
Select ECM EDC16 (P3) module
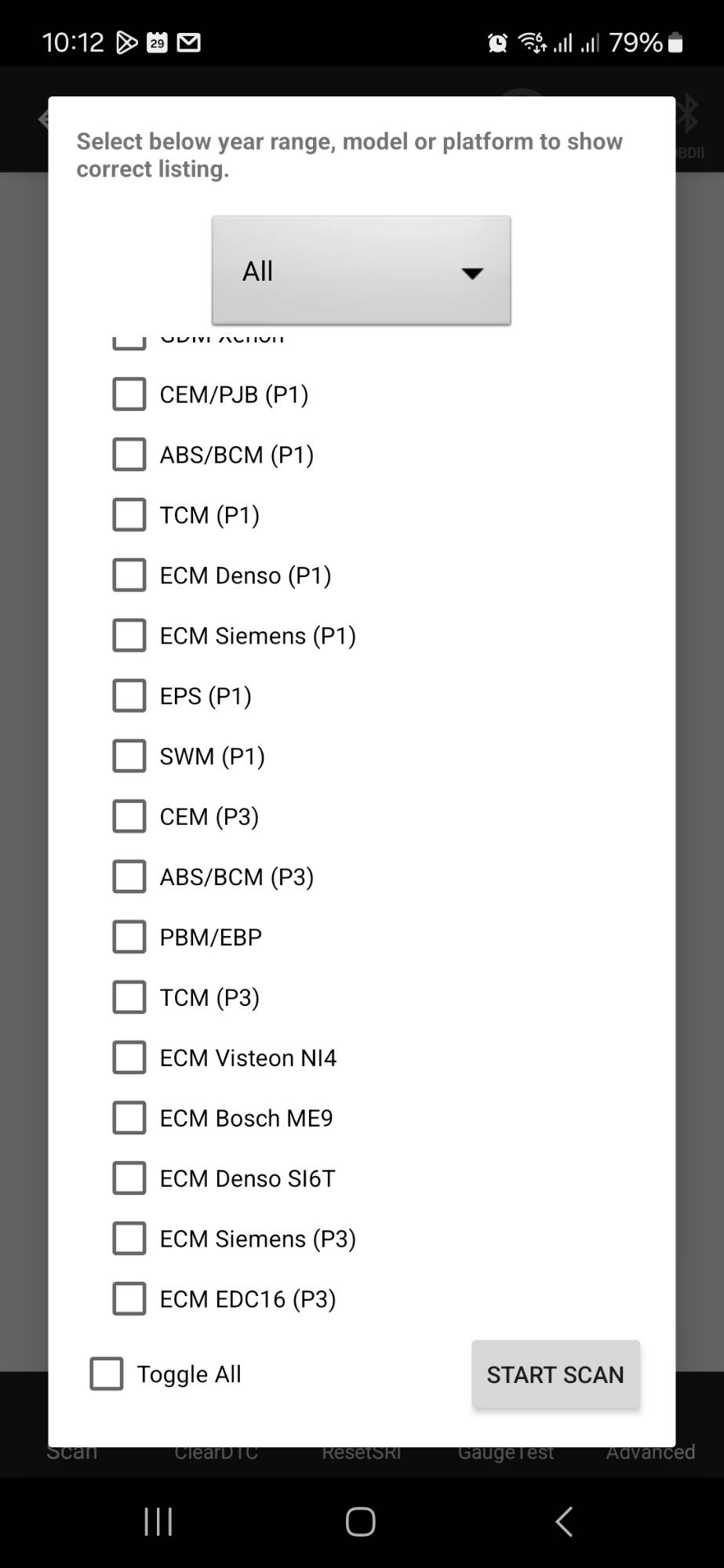click(x=129, y=1300)
